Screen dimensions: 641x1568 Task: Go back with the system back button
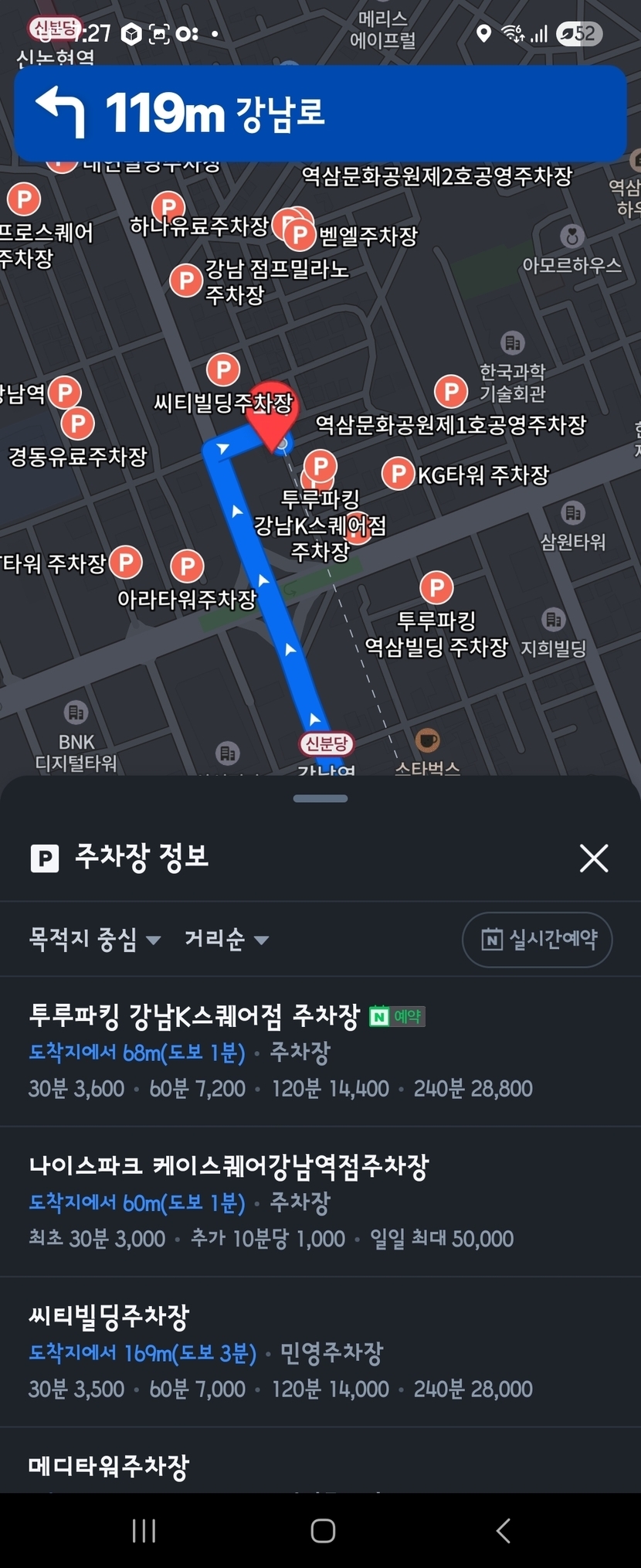click(504, 1530)
